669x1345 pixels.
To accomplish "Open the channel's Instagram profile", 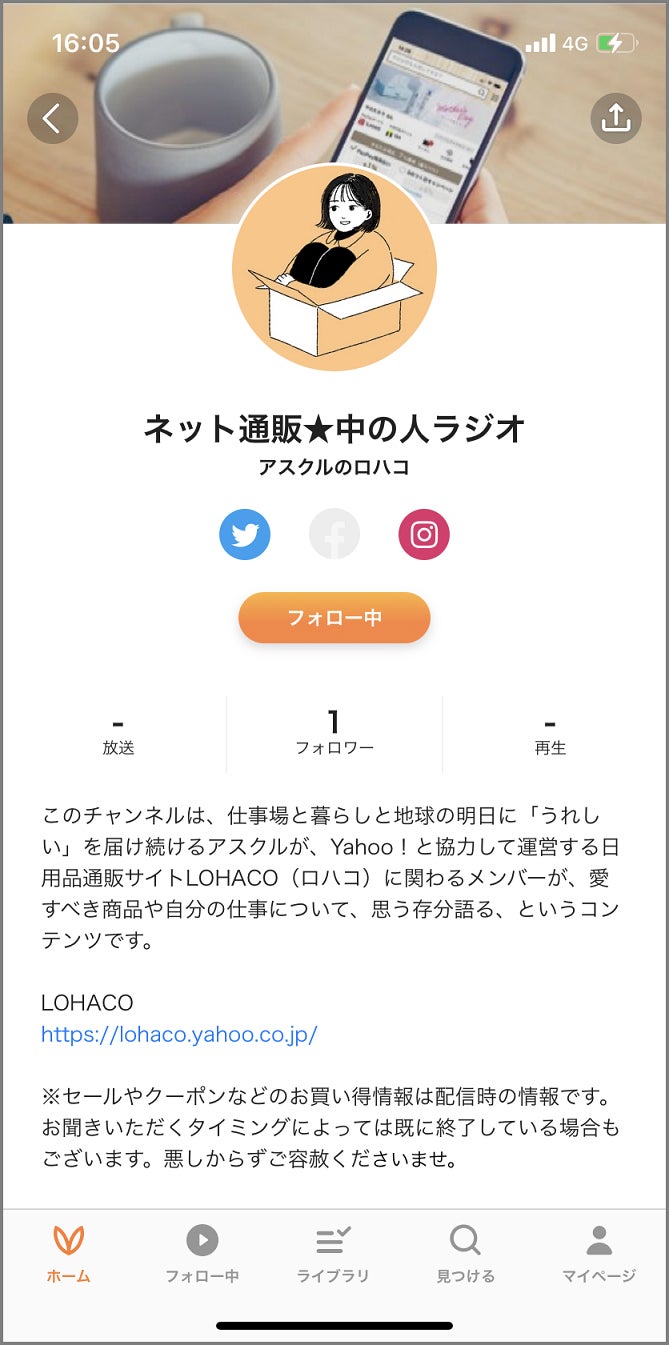I will [x=424, y=535].
